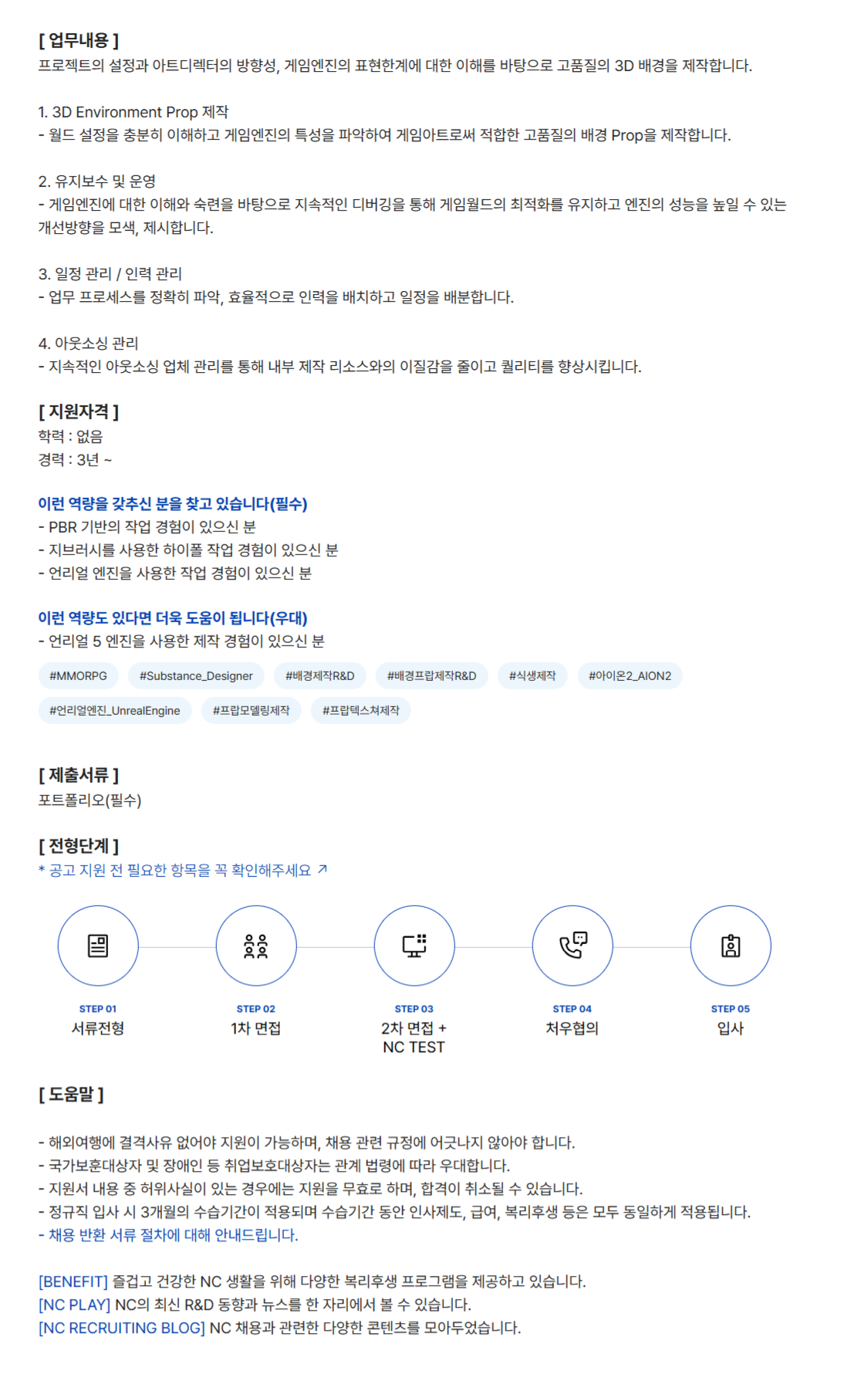This screenshot has width=868, height=1374.
Task: Open the 공고 지원 전 필요한 항목 확인 link
Action: click(183, 870)
